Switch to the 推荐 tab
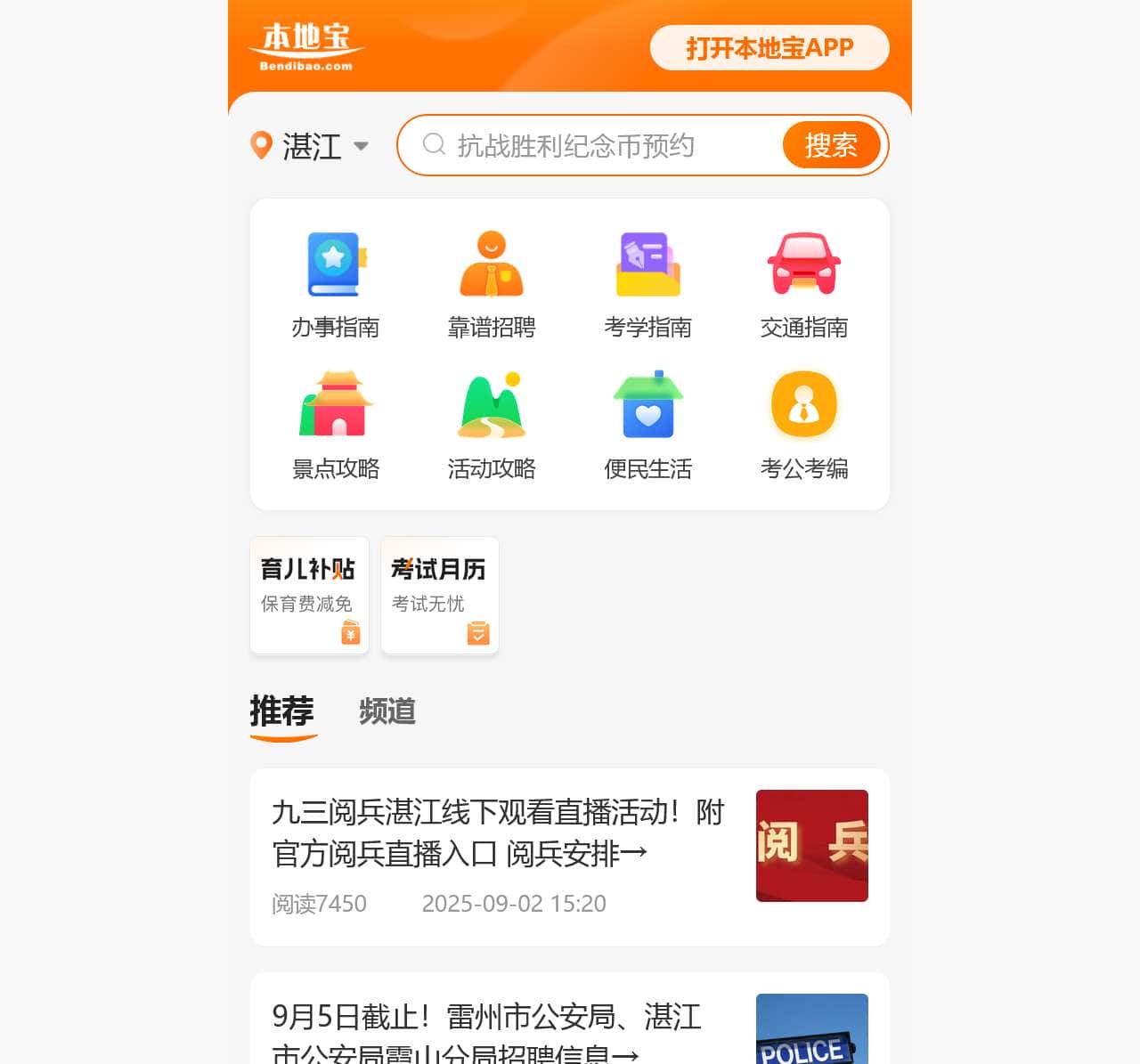This screenshot has width=1140, height=1064. pyautogui.click(x=282, y=711)
